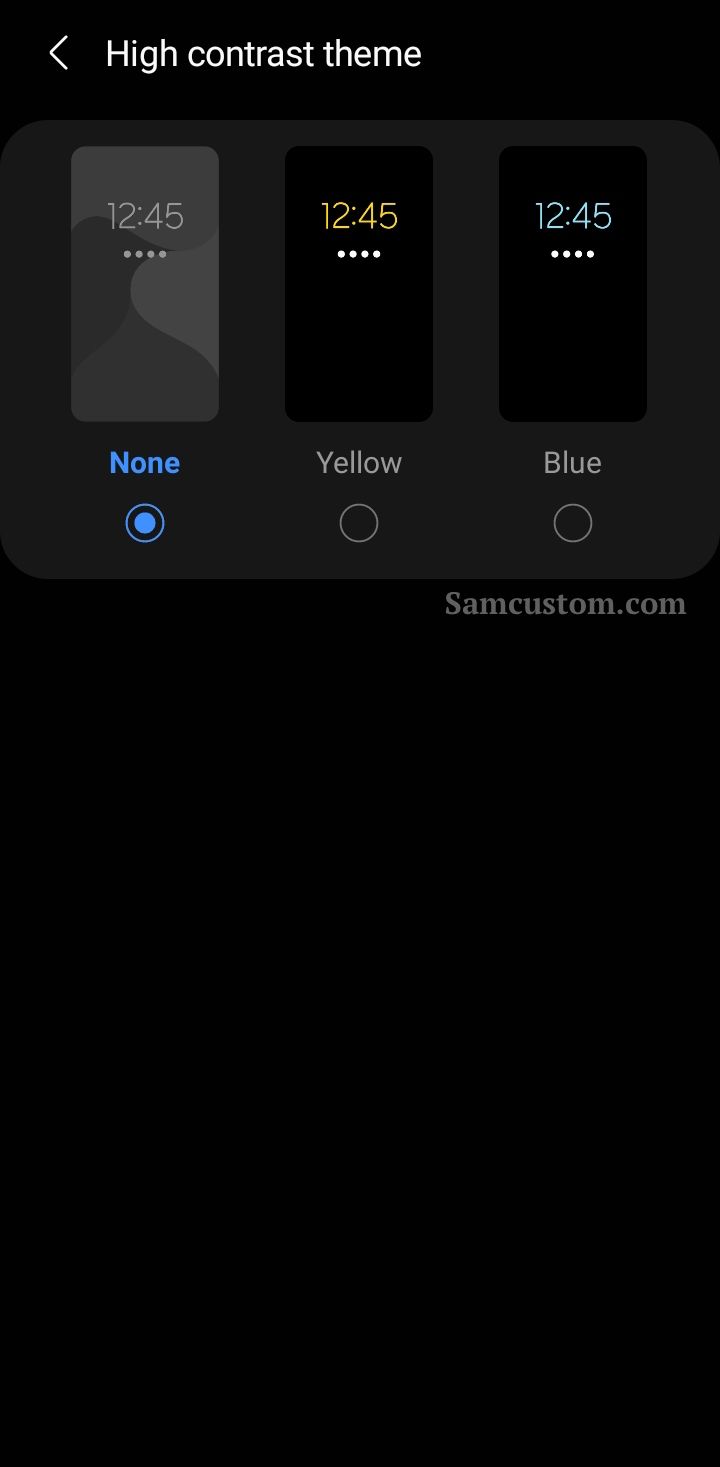Pick the Blue radio button
The height and width of the screenshot is (1467, 720).
tap(573, 523)
